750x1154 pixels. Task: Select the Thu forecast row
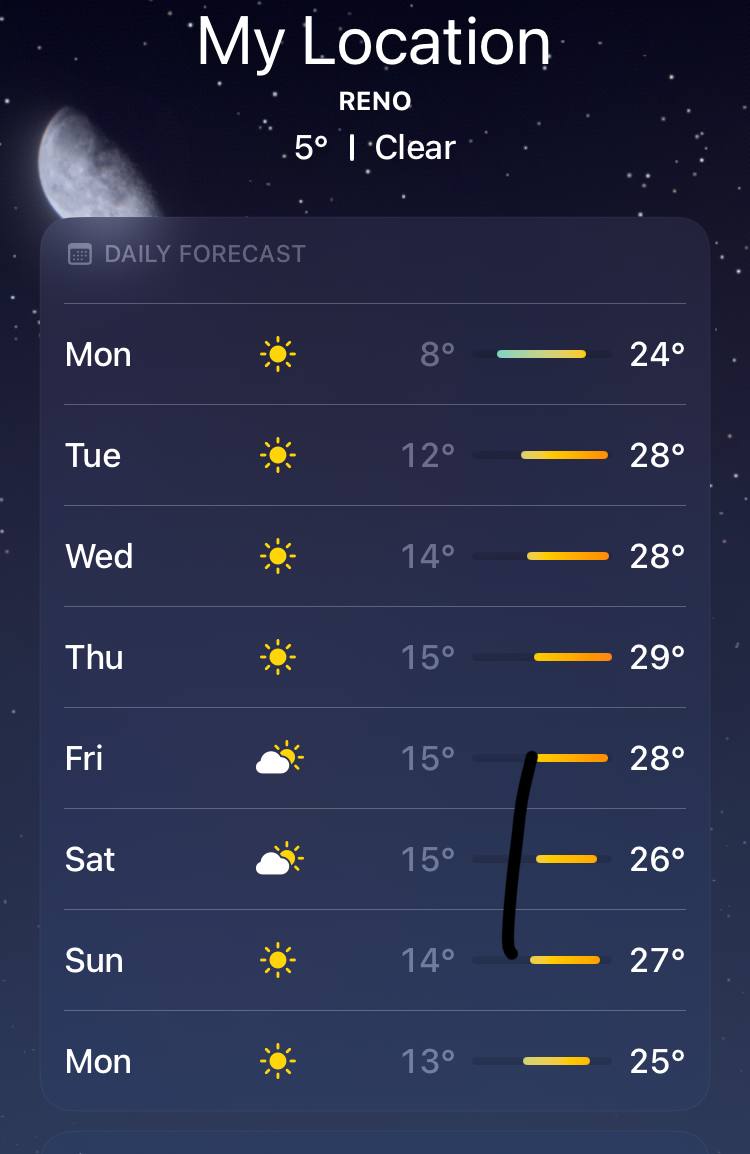(374, 658)
